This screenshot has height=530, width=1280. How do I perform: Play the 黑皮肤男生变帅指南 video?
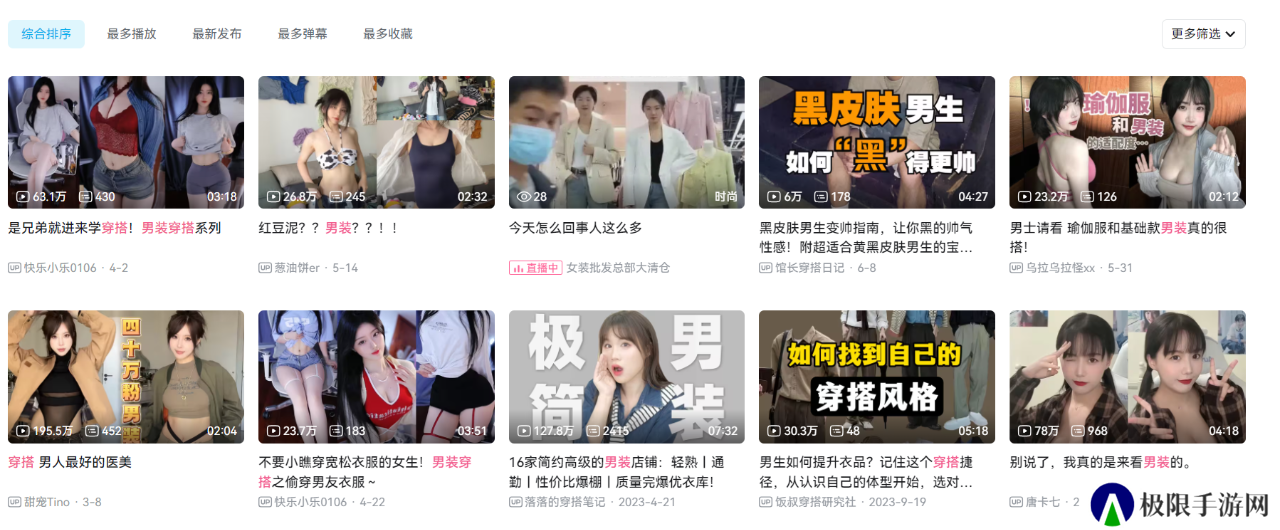tap(876, 142)
